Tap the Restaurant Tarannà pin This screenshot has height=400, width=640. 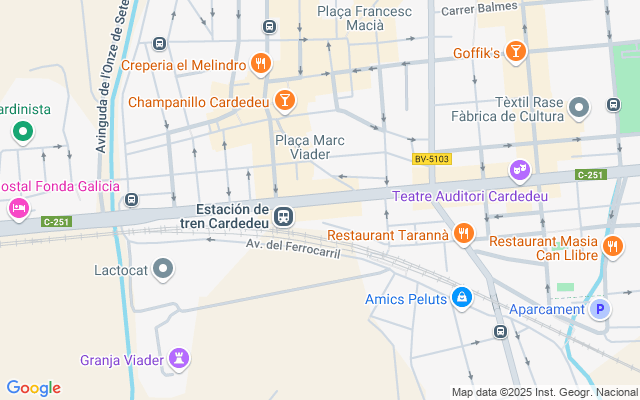(x=463, y=235)
